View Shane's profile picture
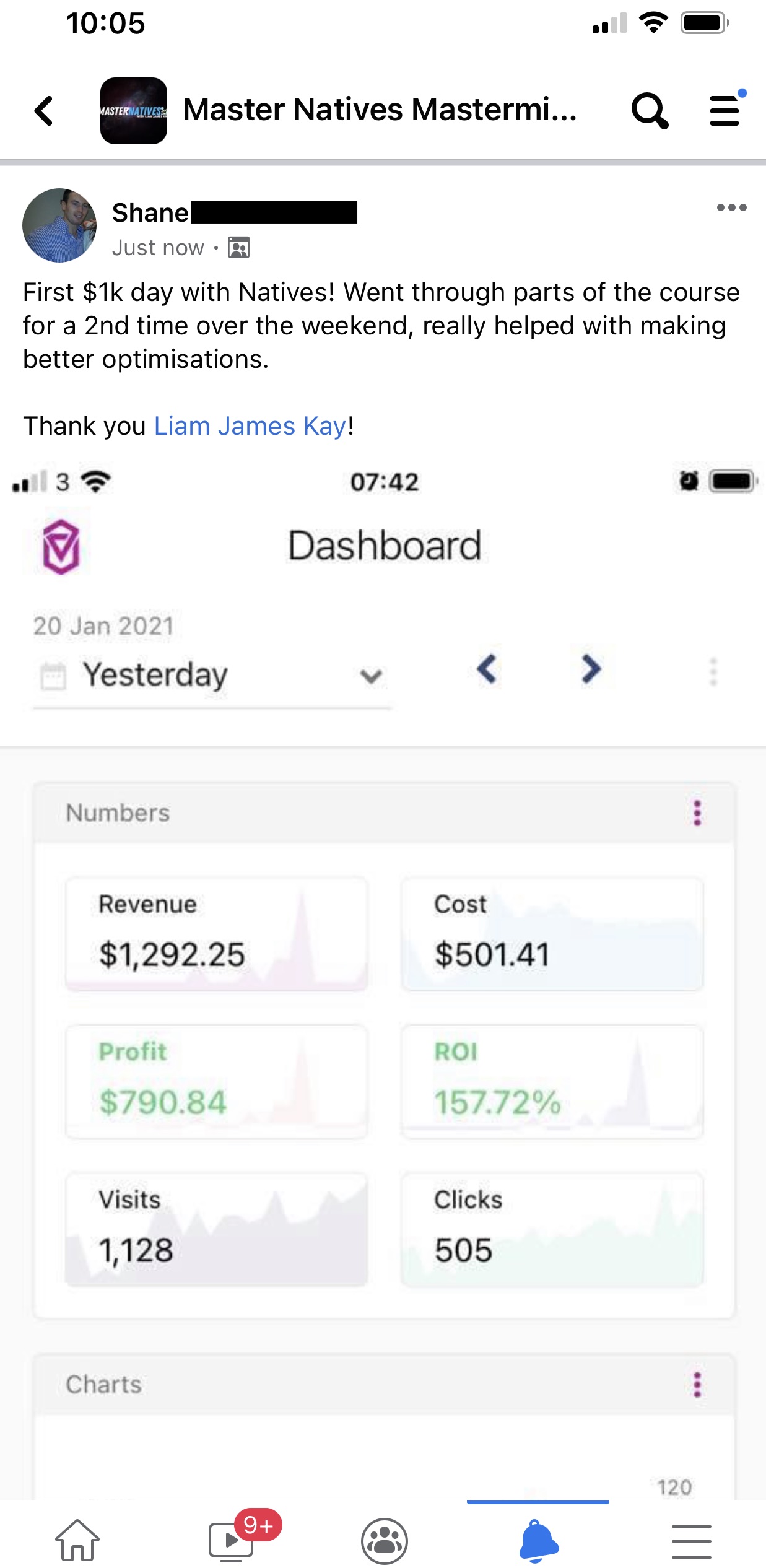 (x=59, y=225)
